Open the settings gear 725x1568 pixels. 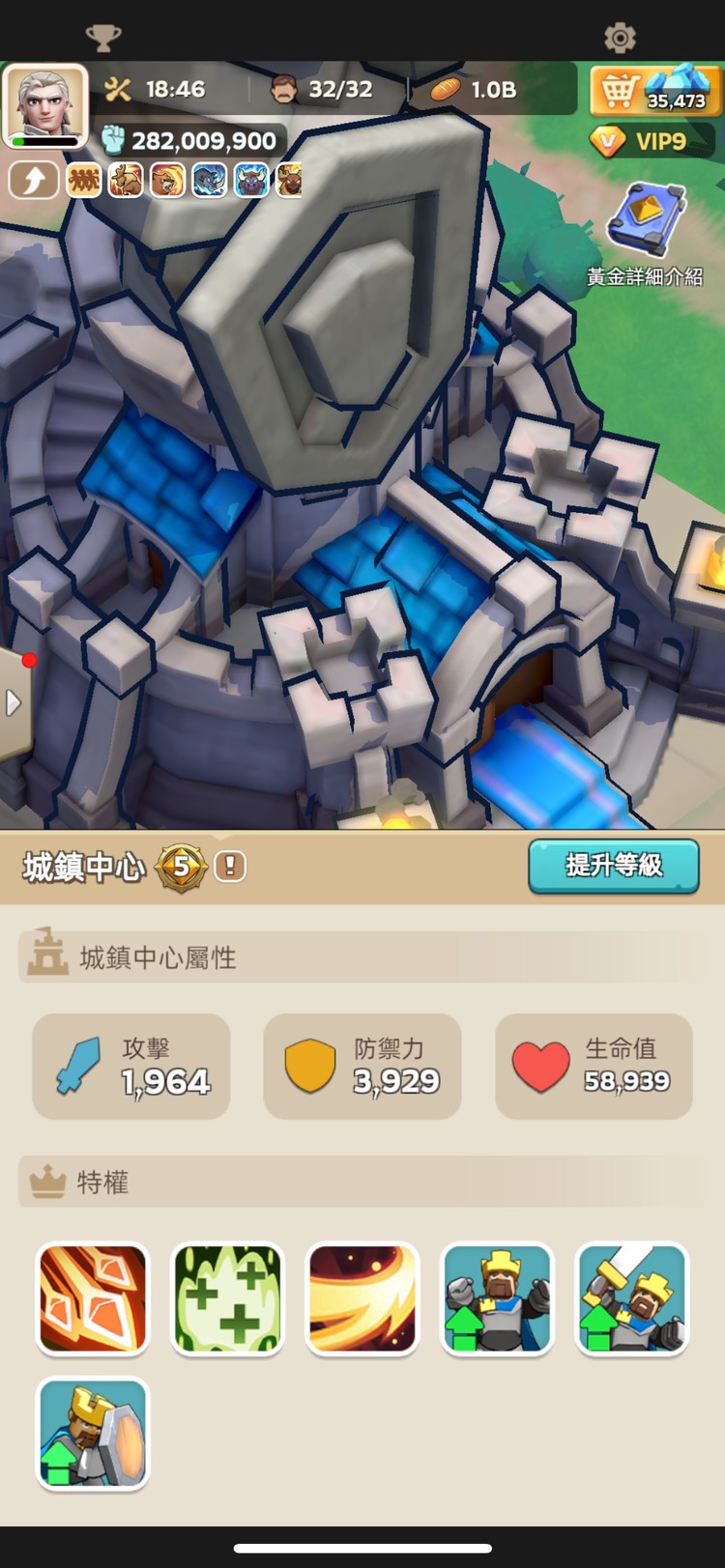(620, 37)
